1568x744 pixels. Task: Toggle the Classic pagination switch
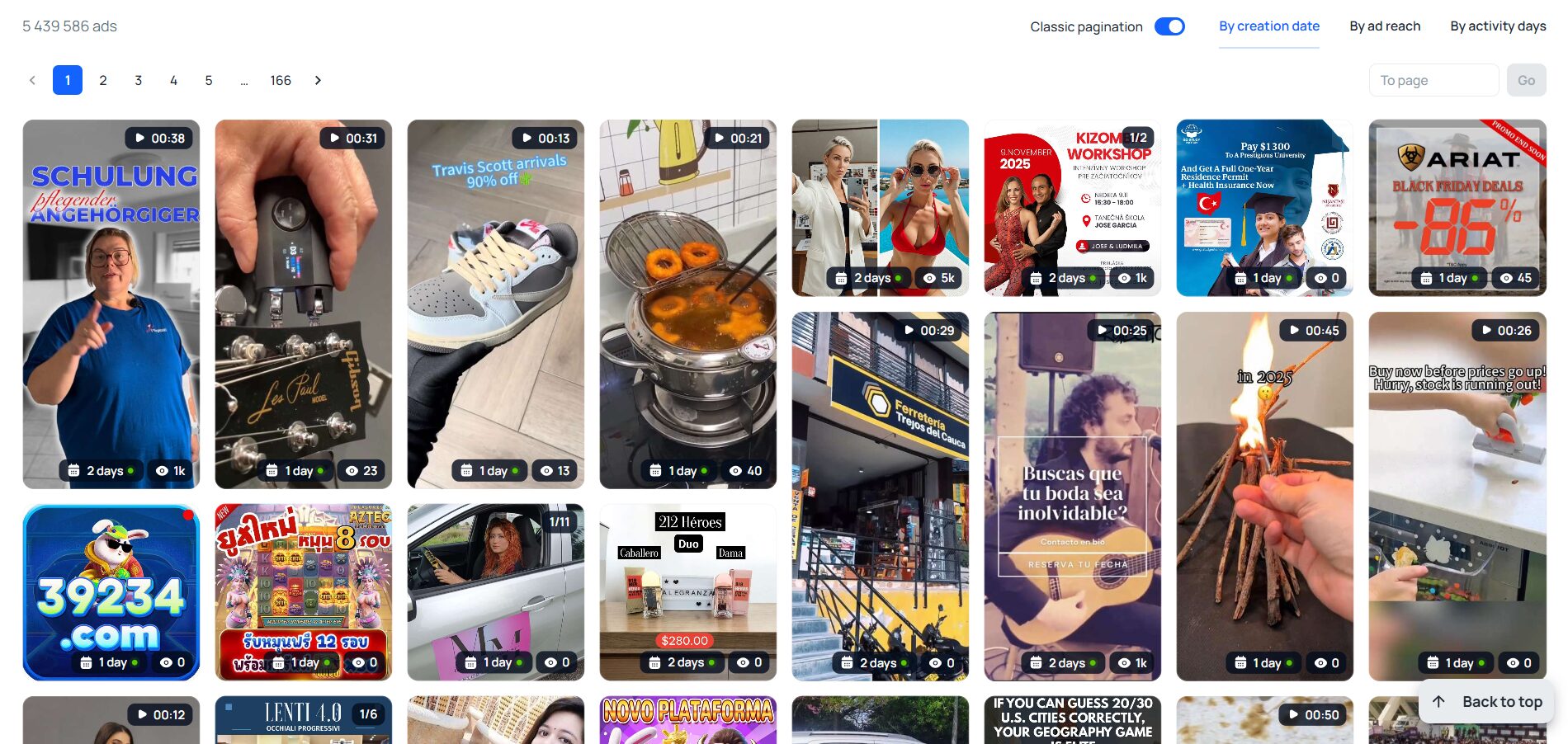(1169, 26)
